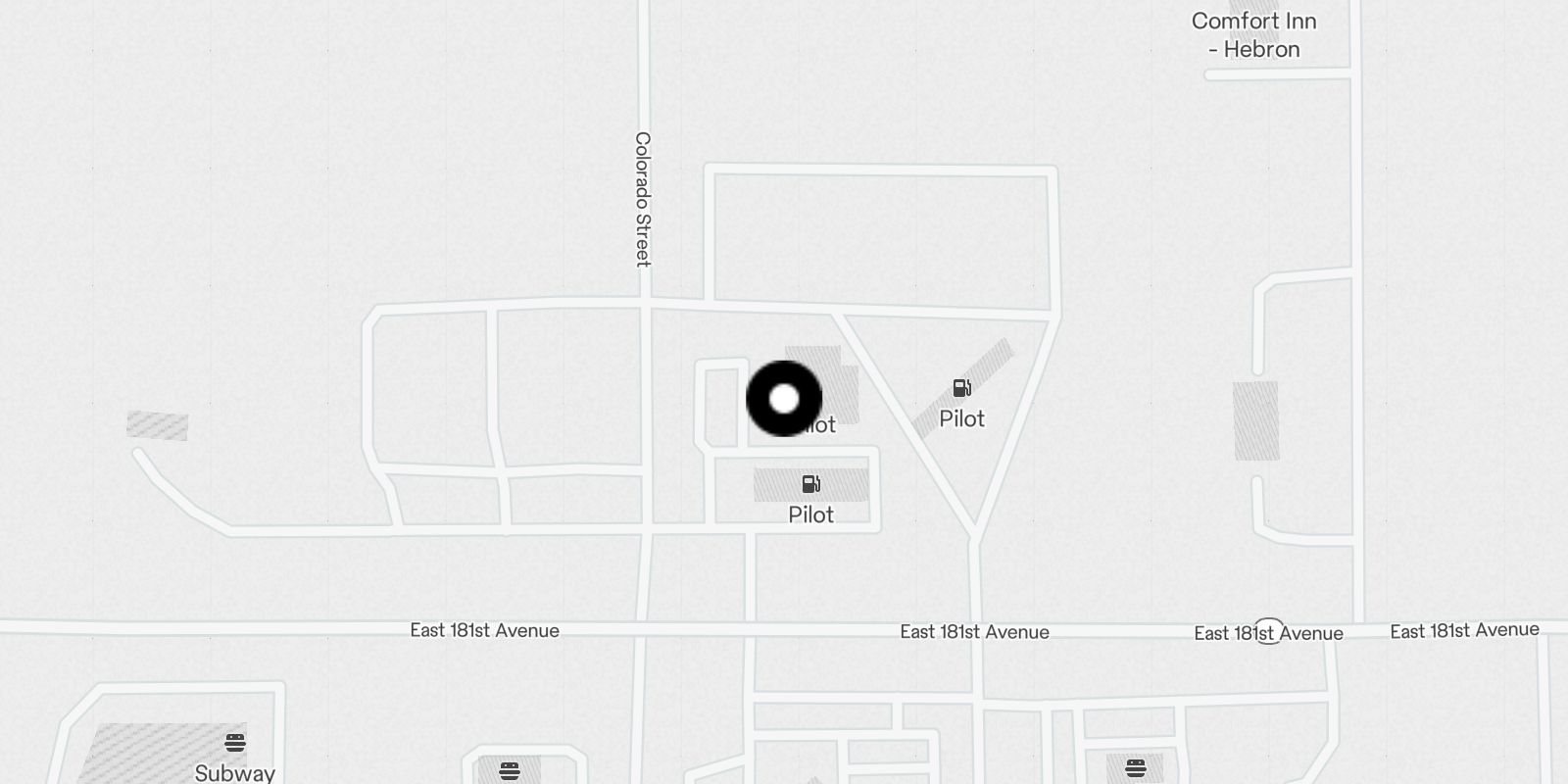Select the Pilot fuel marker just below the location dot

point(811,485)
